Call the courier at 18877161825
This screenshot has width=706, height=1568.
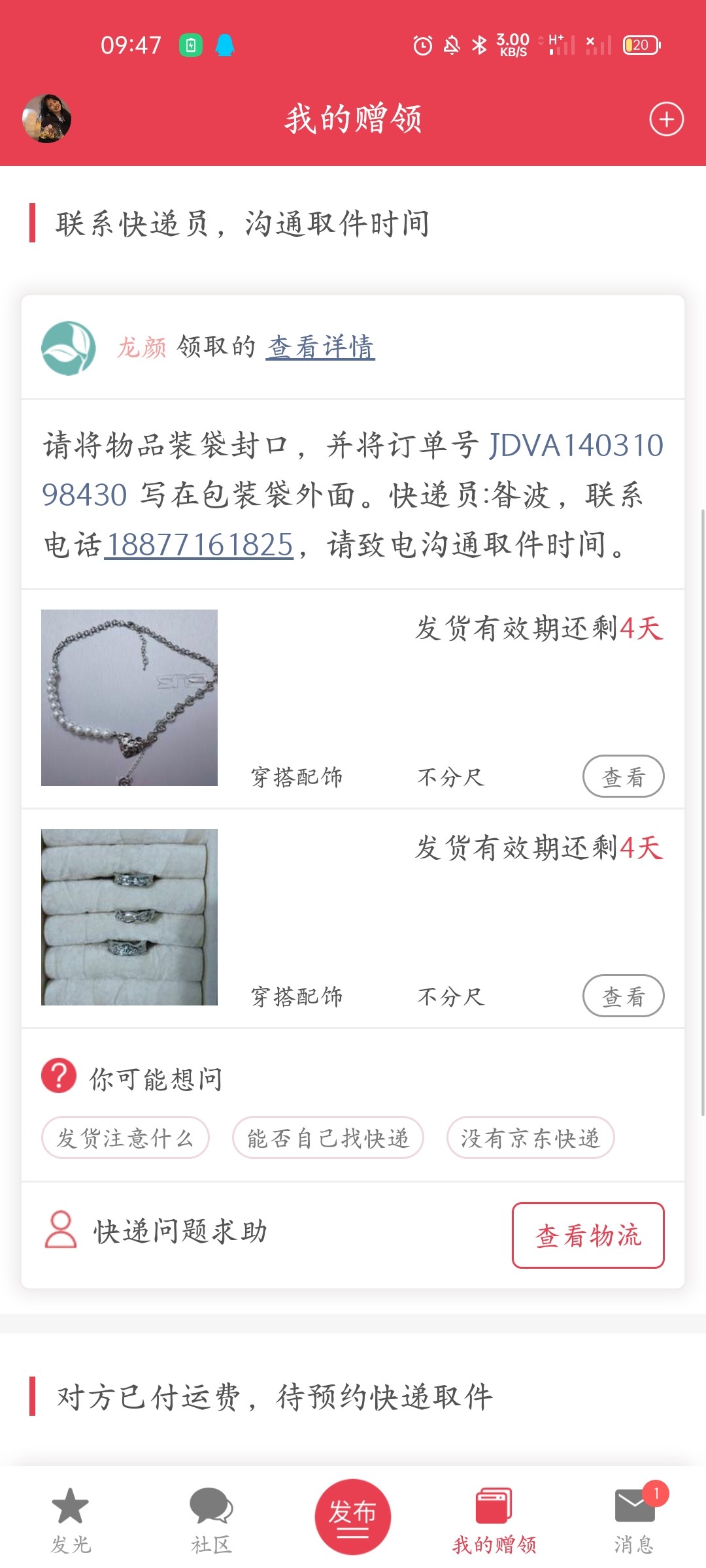[x=199, y=545]
